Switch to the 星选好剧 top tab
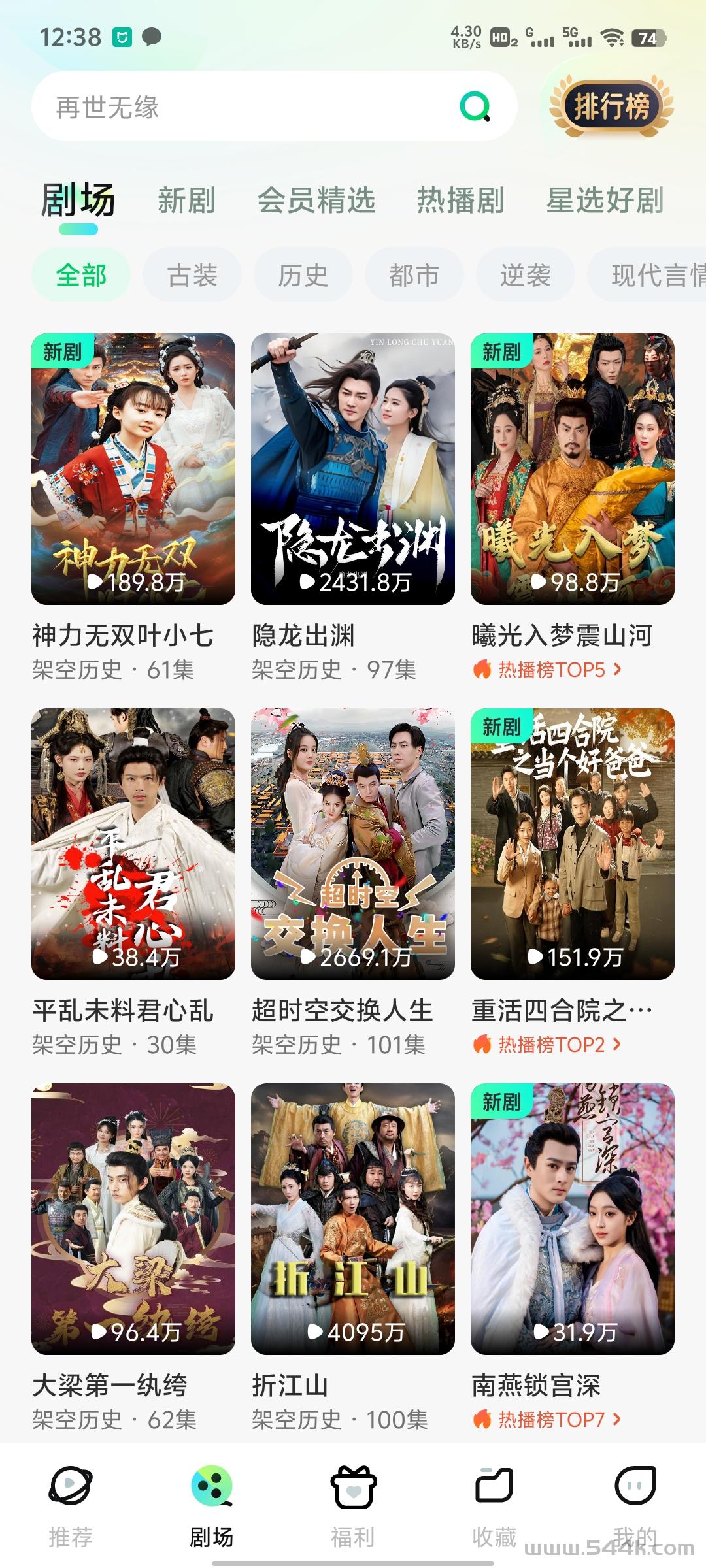The height and width of the screenshot is (1568, 706). pyautogui.click(x=605, y=201)
